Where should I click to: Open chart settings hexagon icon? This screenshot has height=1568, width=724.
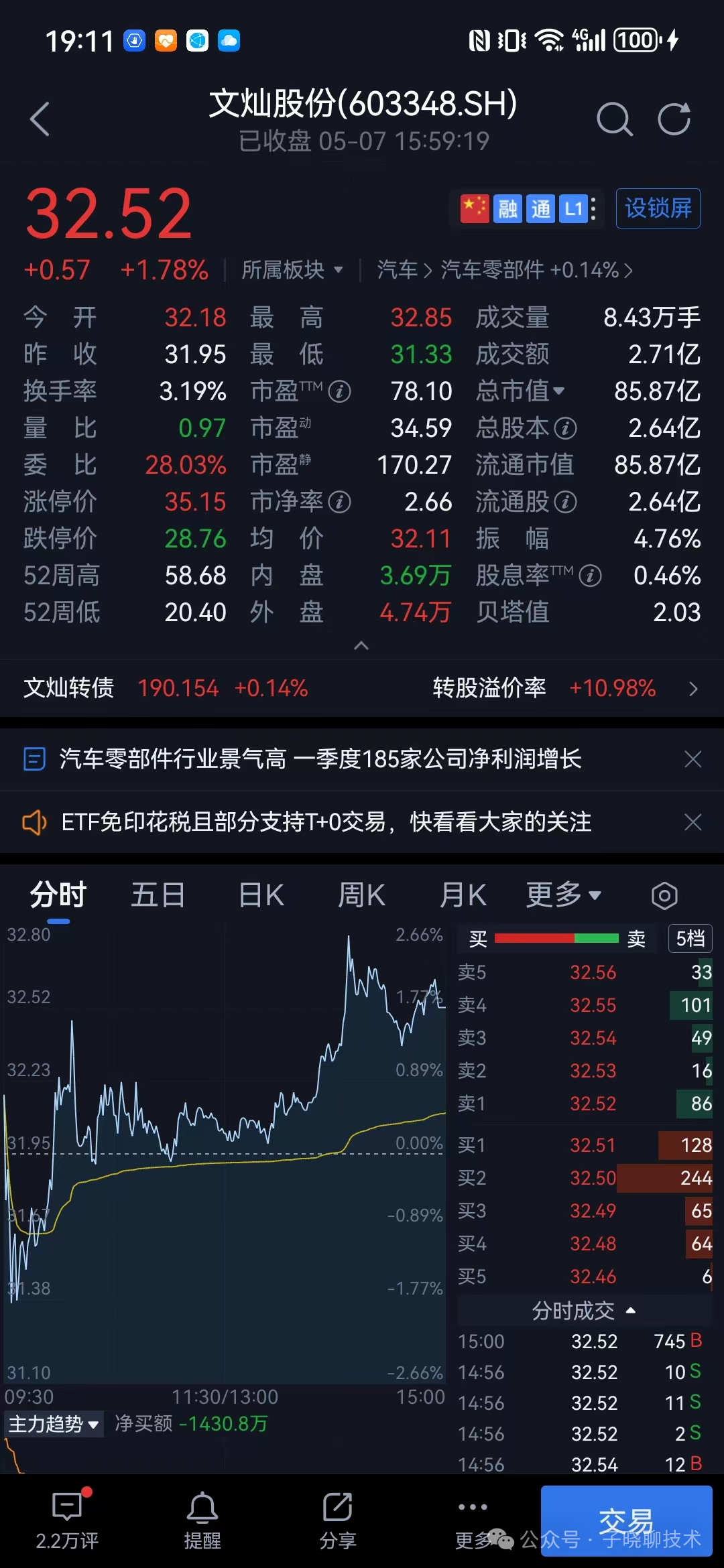pyautogui.click(x=664, y=896)
